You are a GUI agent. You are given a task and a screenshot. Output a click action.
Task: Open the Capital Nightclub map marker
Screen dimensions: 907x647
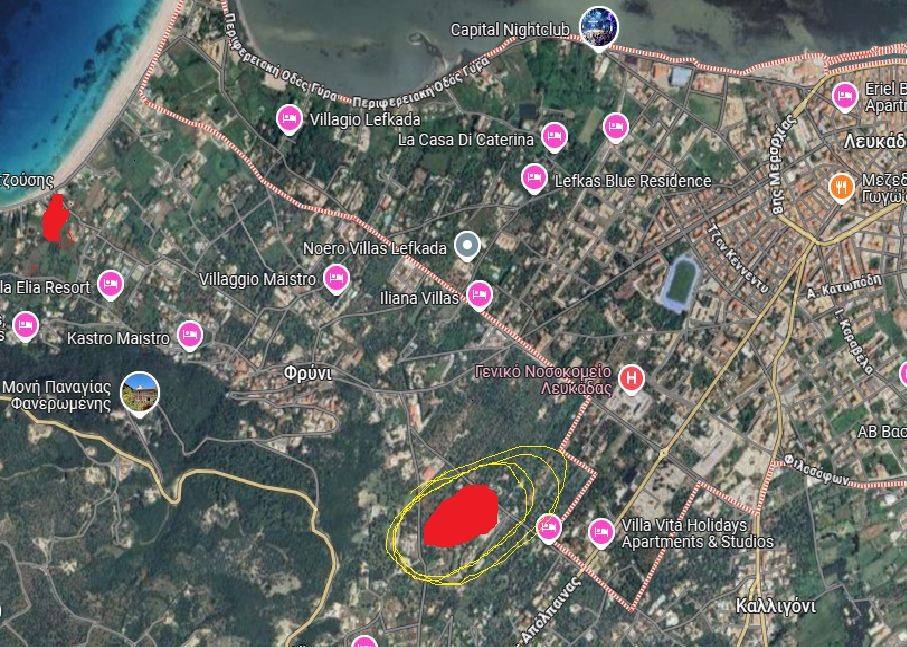click(x=598, y=27)
